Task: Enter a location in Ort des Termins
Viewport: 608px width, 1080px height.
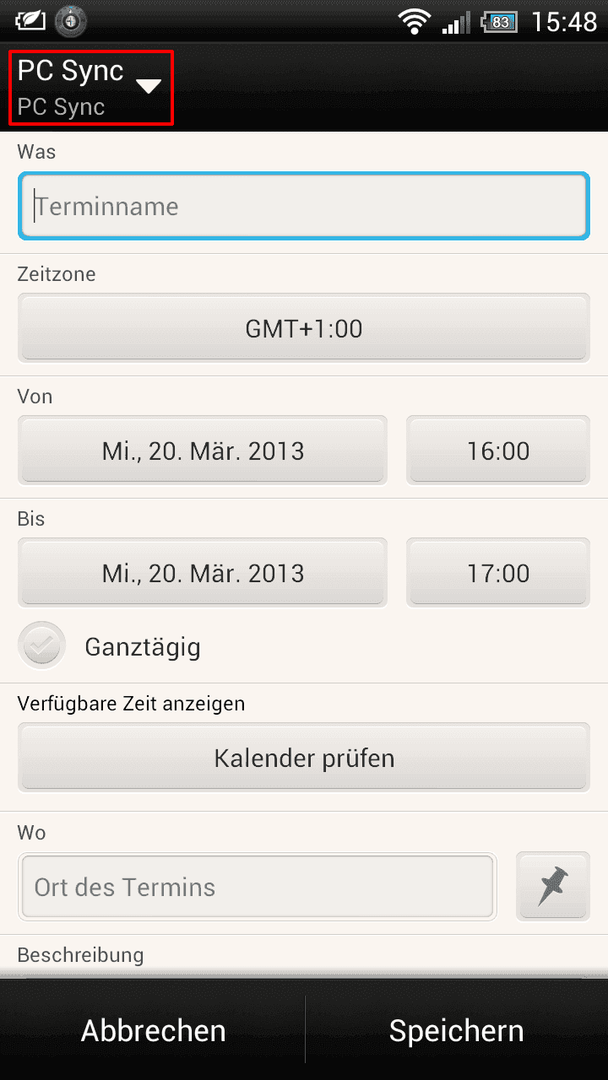Action: coord(258,886)
